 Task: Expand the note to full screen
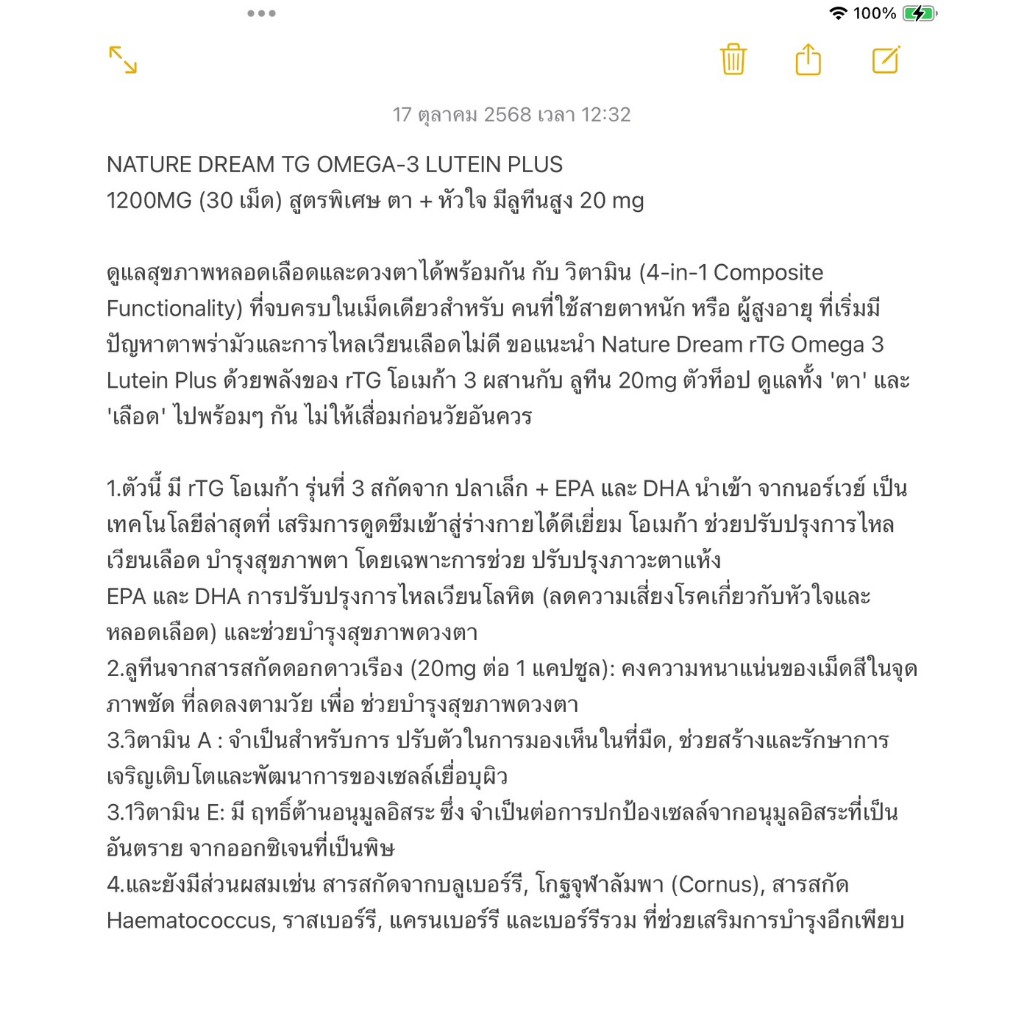pyautogui.click(x=123, y=60)
